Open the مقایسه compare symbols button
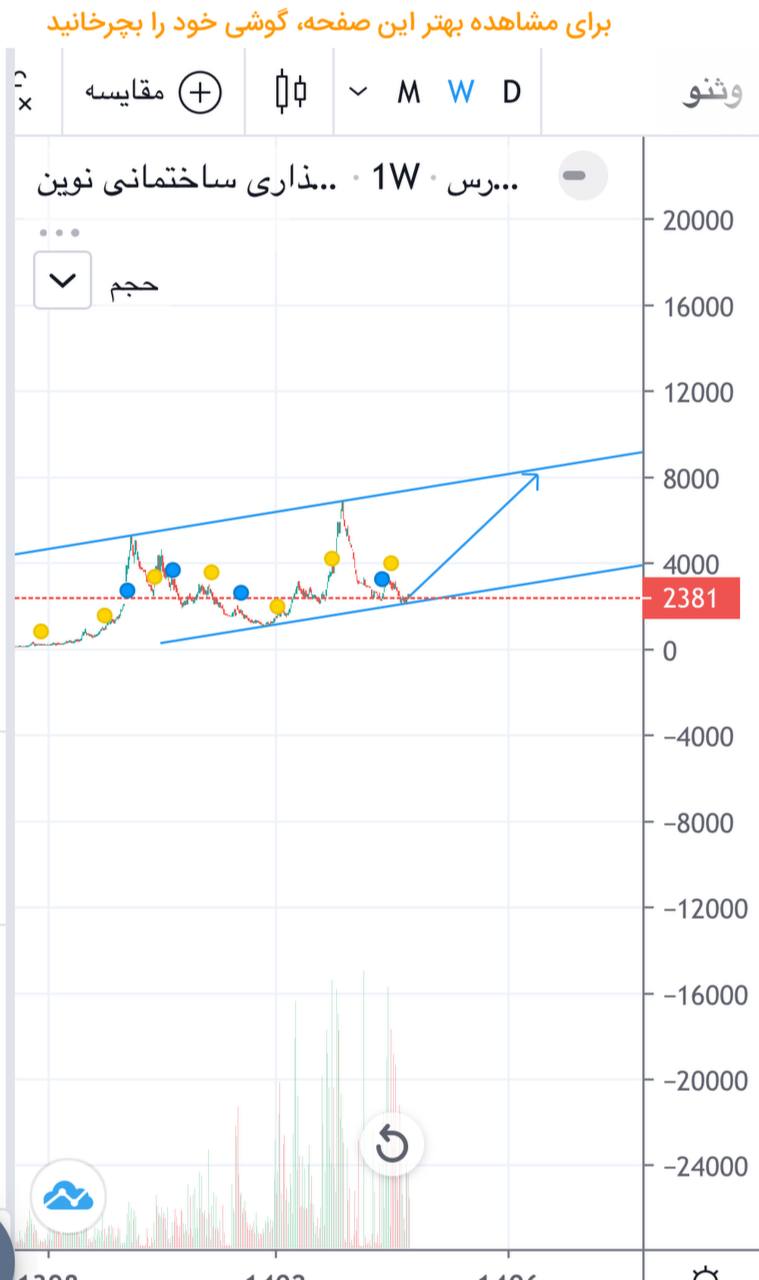The width and height of the screenshot is (759, 1280). pyautogui.click(x=154, y=92)
